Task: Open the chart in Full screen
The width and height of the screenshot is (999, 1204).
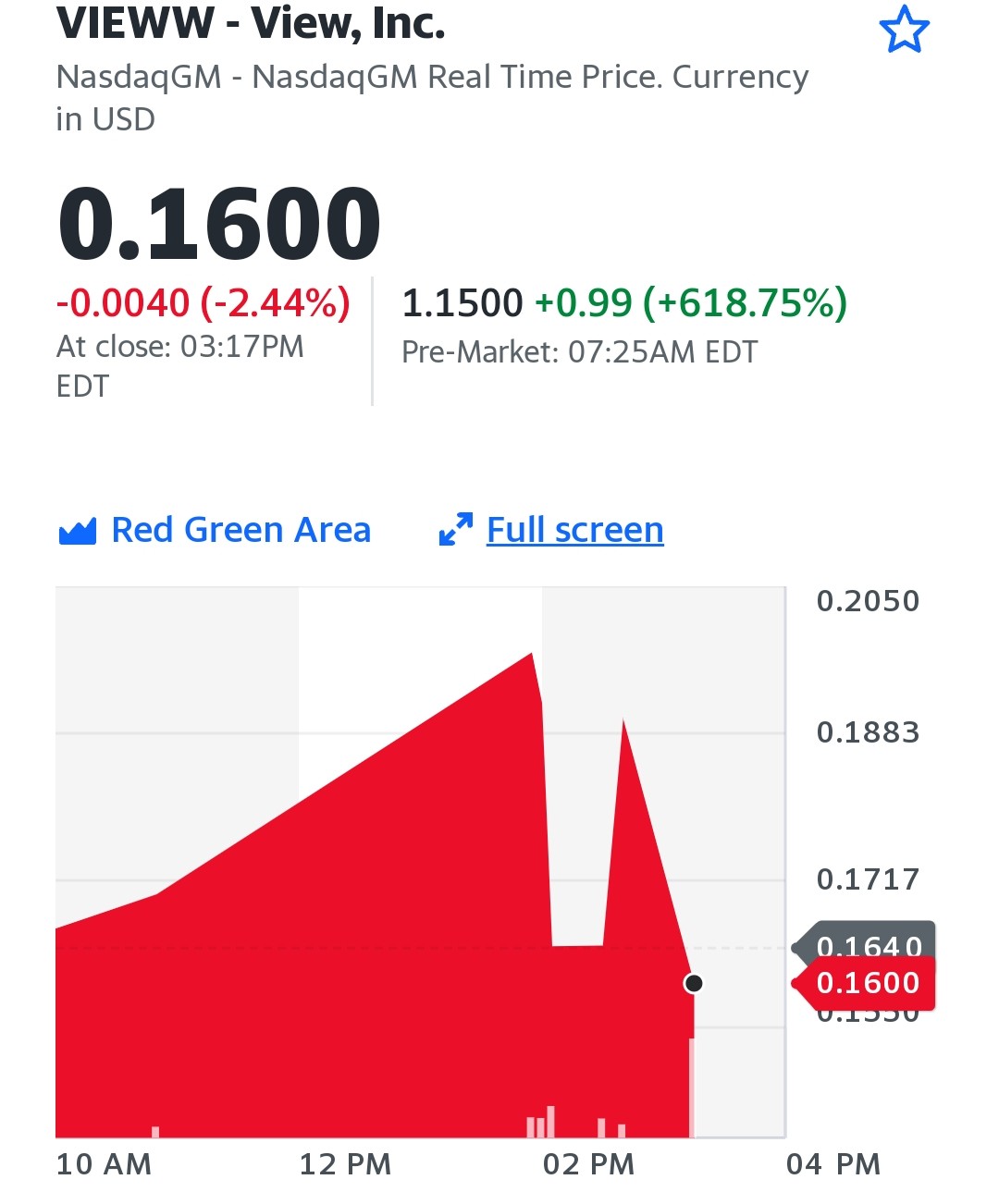Action: coord(551,530)
